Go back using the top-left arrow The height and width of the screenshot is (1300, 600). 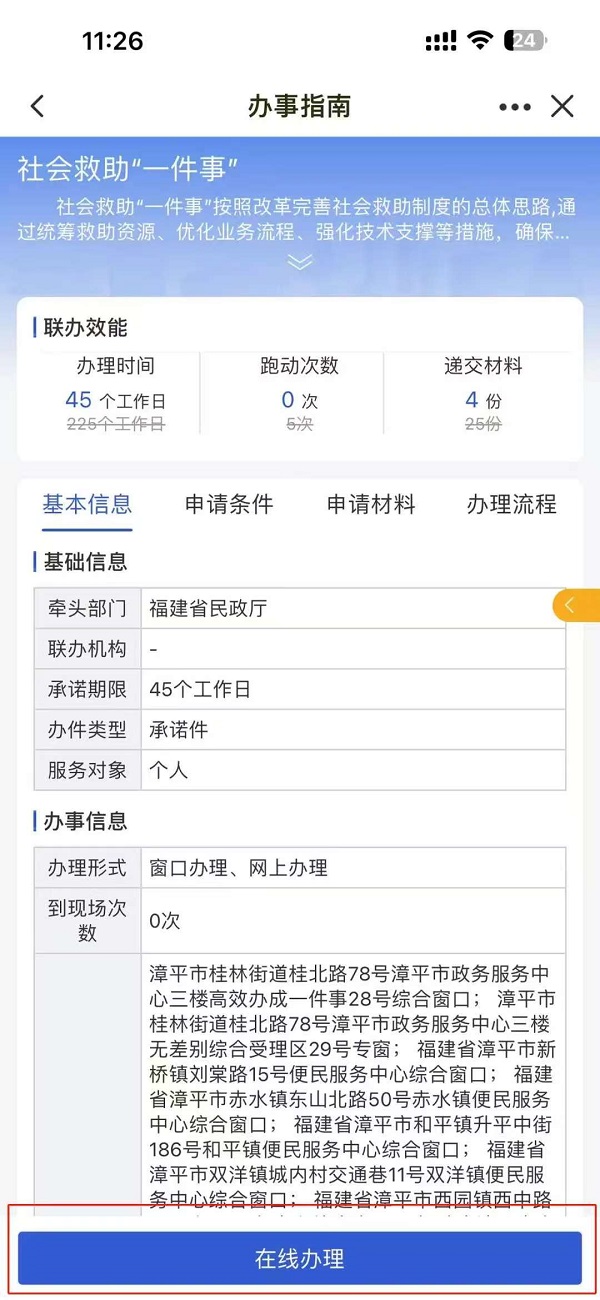coord(37,106)
